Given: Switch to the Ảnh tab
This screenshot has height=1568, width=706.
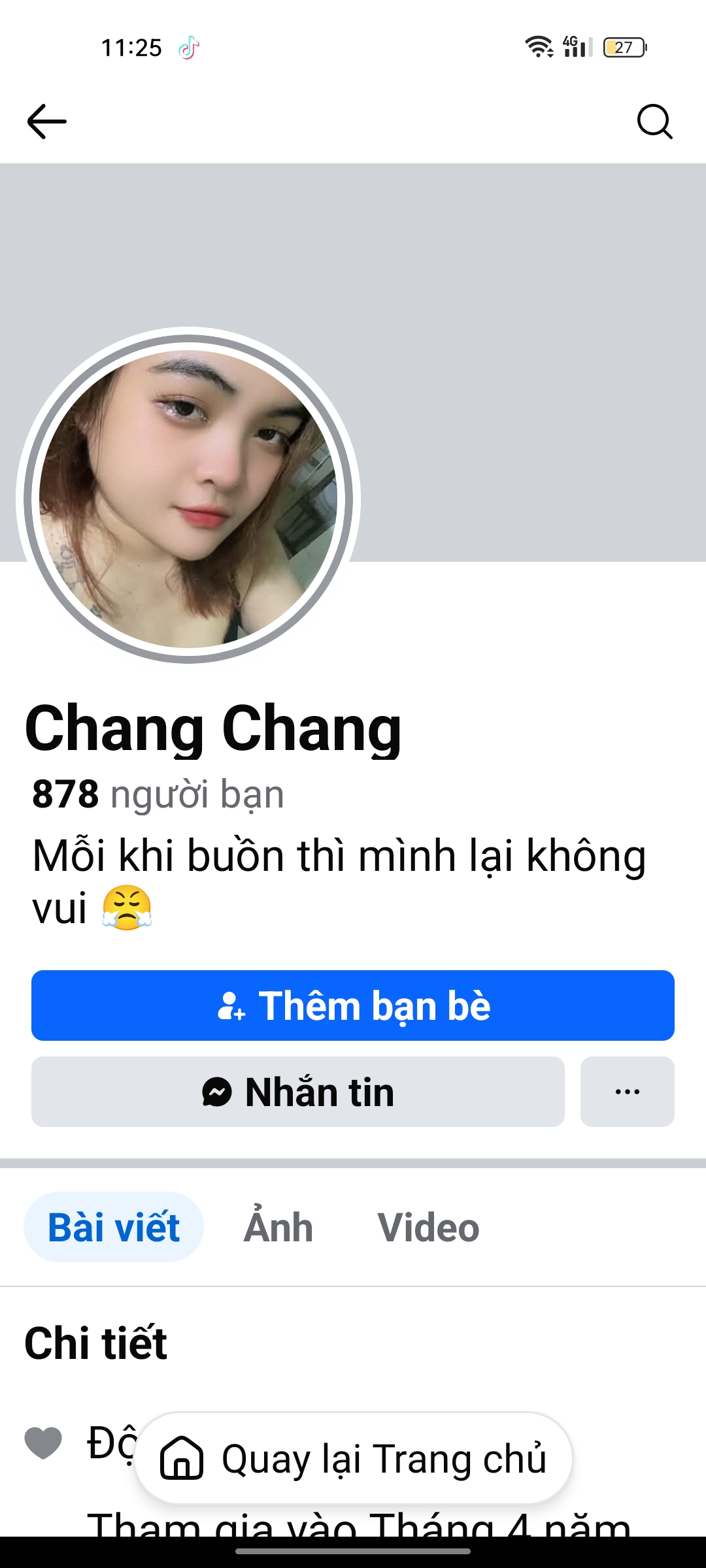Looking at the screenshot, I should [278, 1227].
